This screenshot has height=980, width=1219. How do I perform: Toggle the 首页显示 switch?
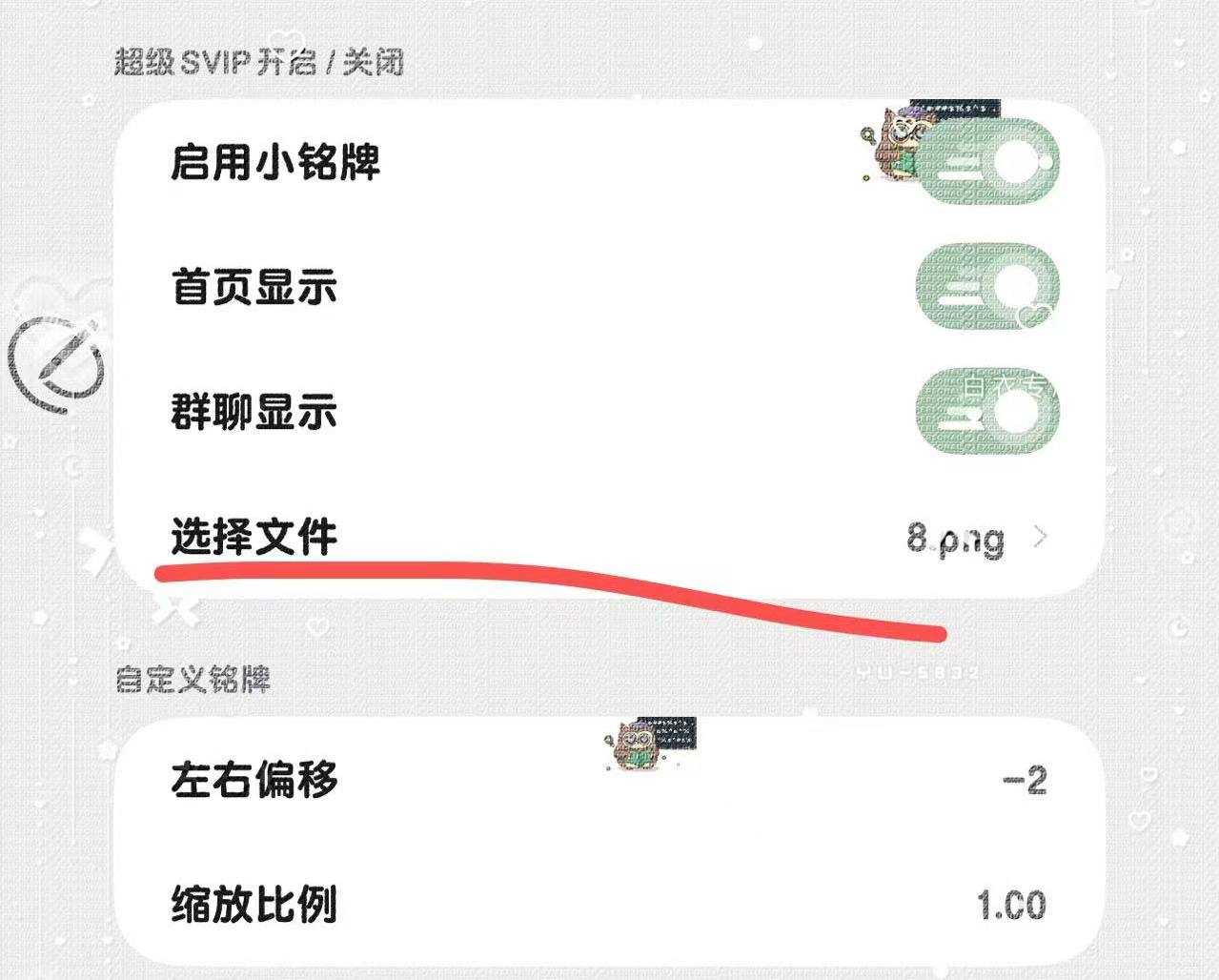[987, 287]
